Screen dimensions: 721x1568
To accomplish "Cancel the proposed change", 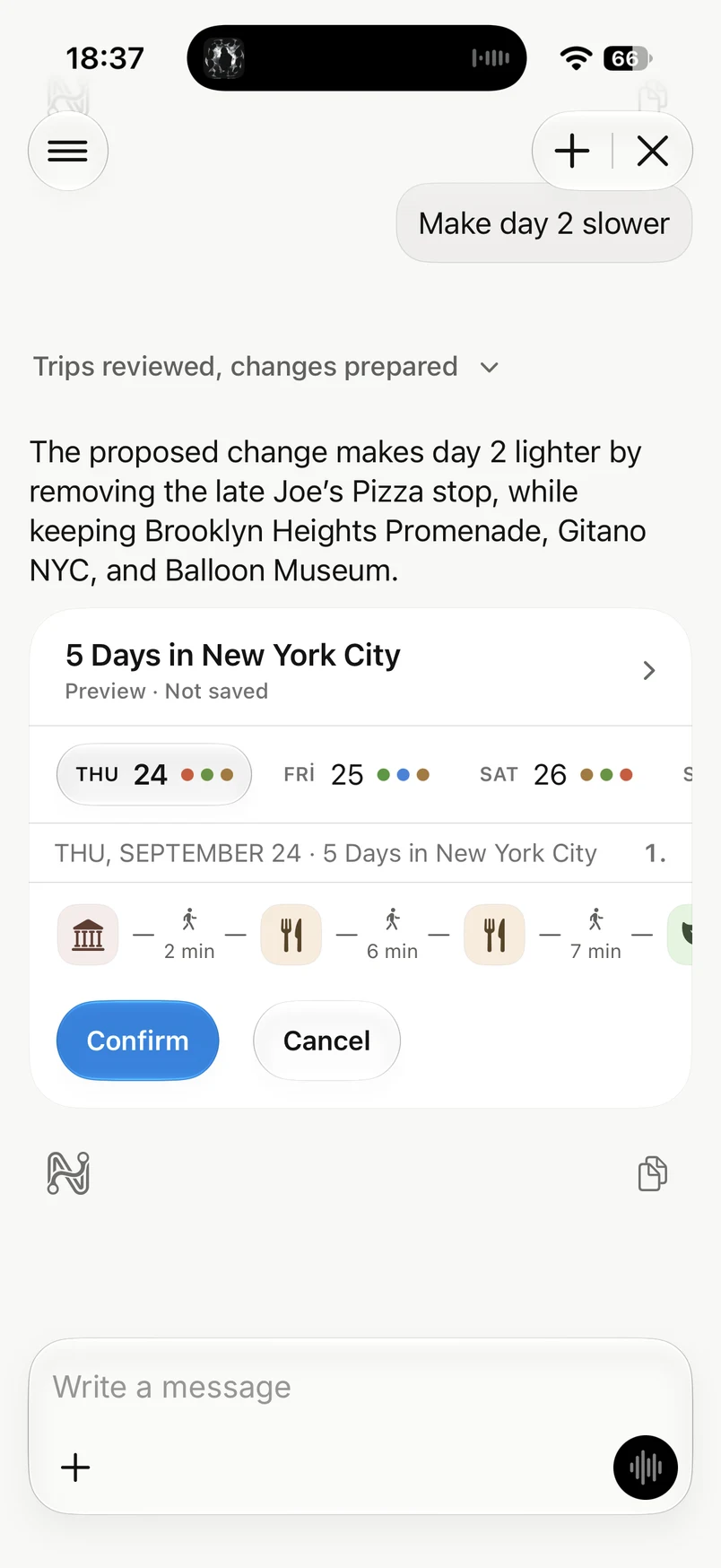I will click(326, 1041).
